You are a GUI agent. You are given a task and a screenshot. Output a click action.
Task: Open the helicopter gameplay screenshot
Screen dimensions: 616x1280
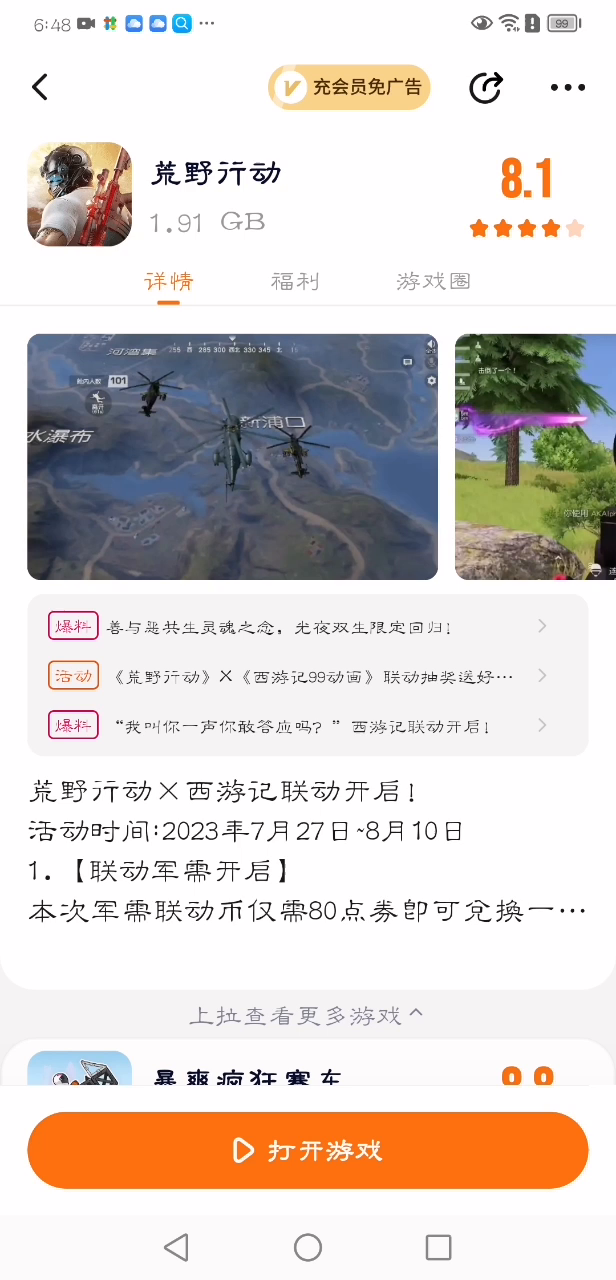(232, 456)
